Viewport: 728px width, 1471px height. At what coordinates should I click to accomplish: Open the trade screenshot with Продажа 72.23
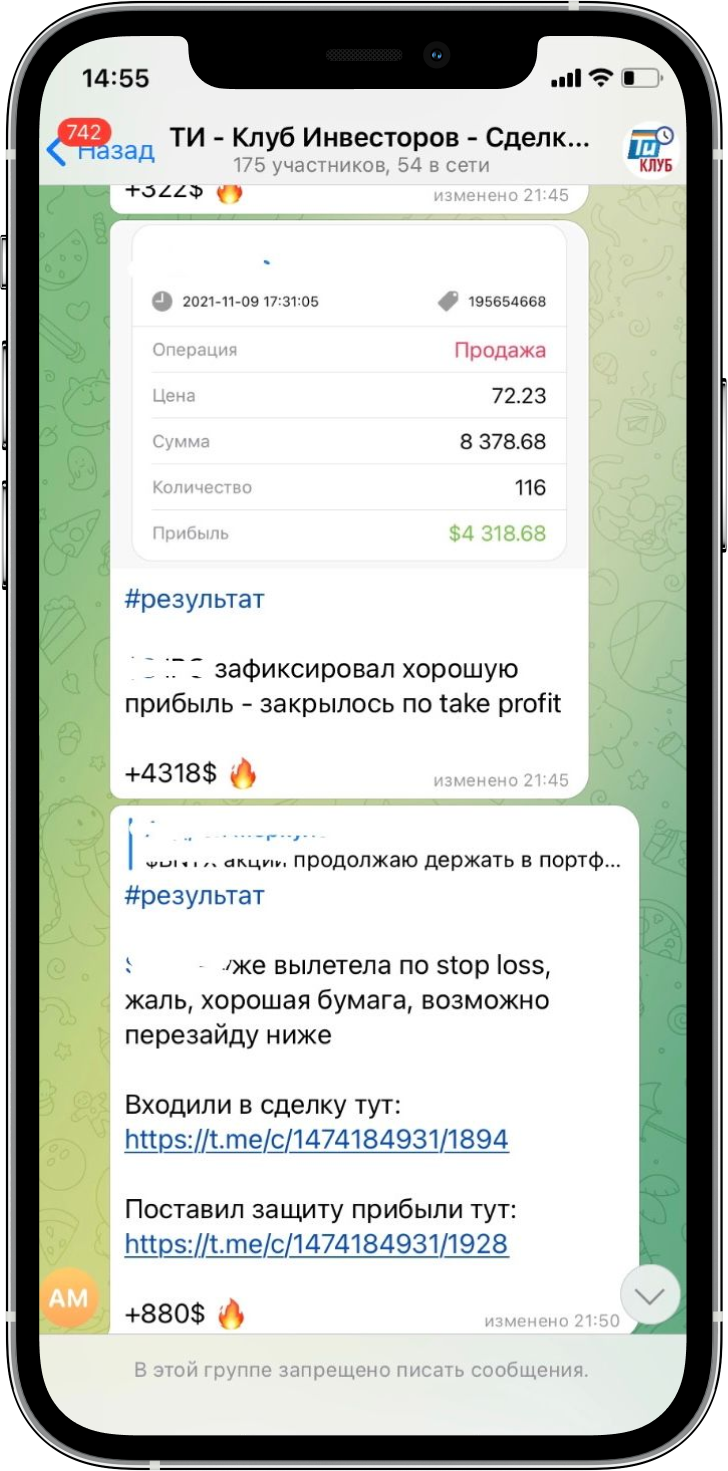pos(349,395)
